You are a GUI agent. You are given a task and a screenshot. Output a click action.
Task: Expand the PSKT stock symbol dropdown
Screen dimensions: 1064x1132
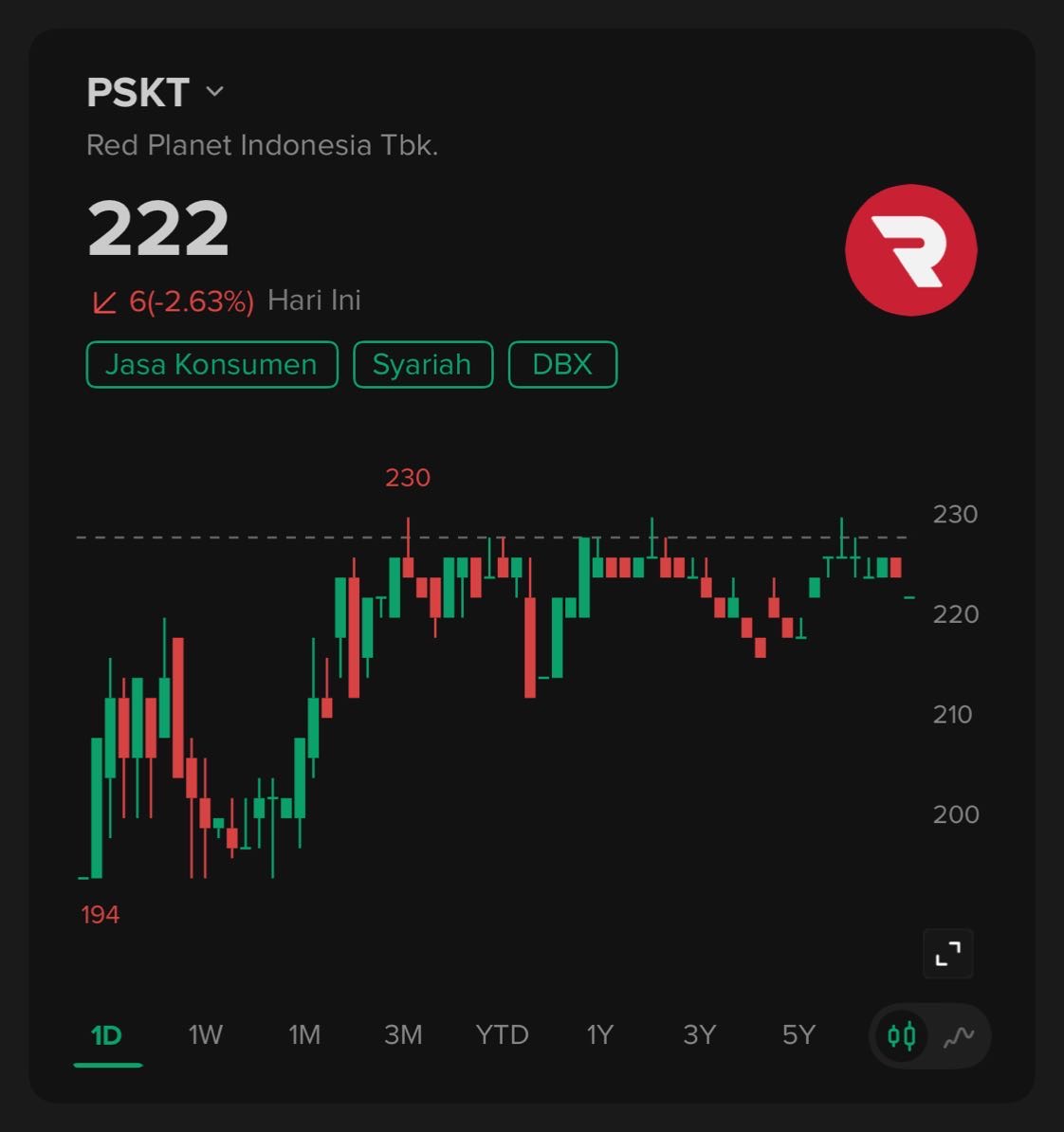coord(214,92)
